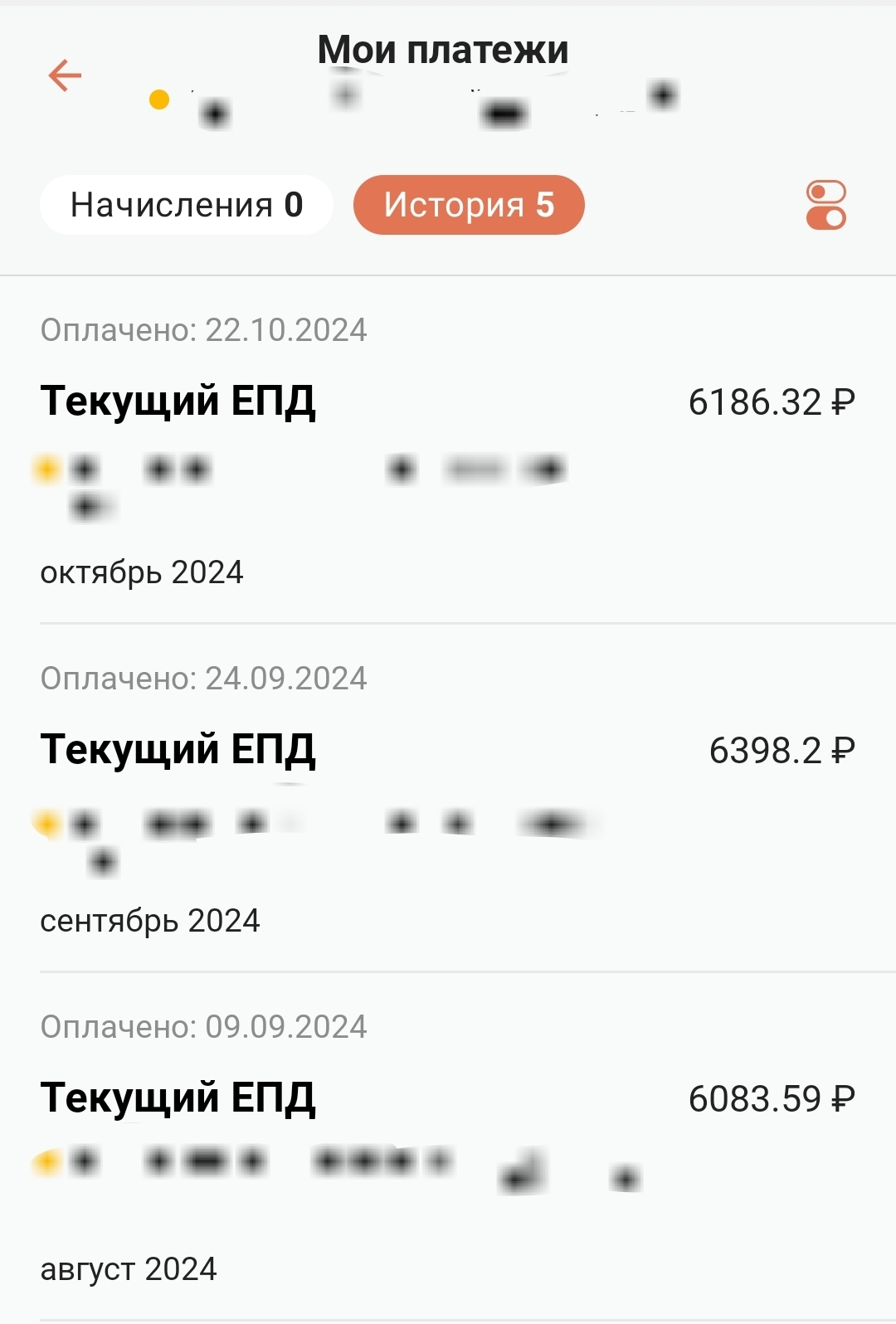Open the filter toggles icon

pyautogui.click(x=825, y=205)
